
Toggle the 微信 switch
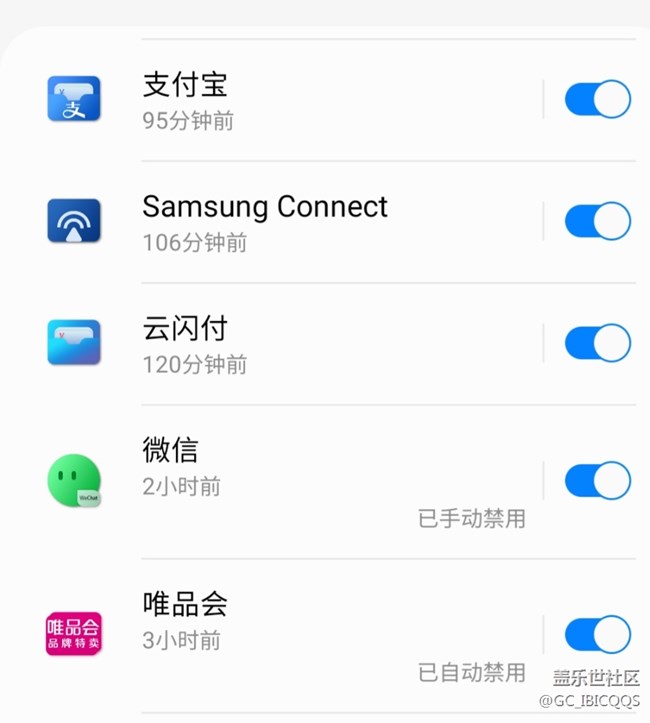point(597,480)
